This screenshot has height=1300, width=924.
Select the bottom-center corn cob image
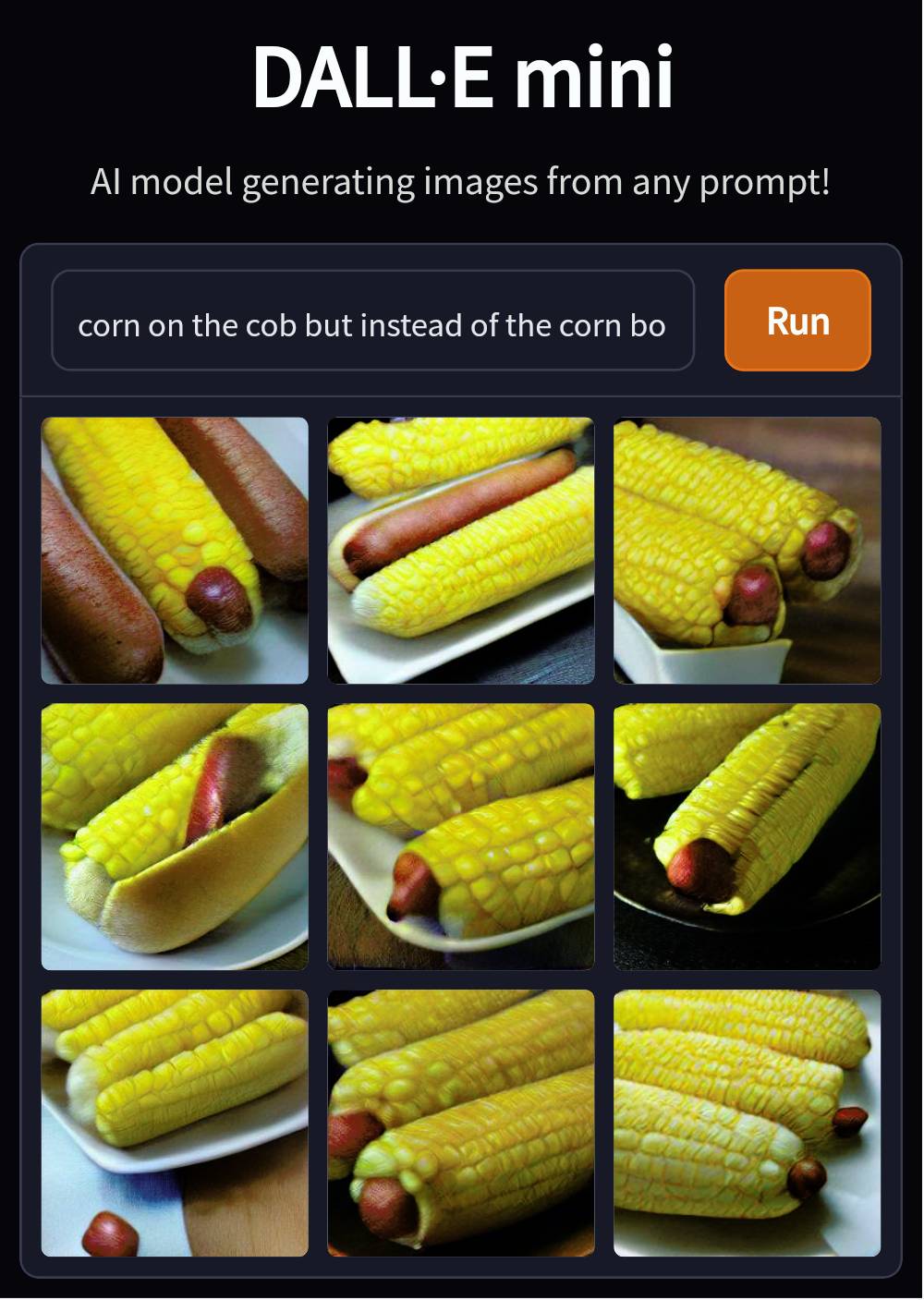tap(461, 1124)
